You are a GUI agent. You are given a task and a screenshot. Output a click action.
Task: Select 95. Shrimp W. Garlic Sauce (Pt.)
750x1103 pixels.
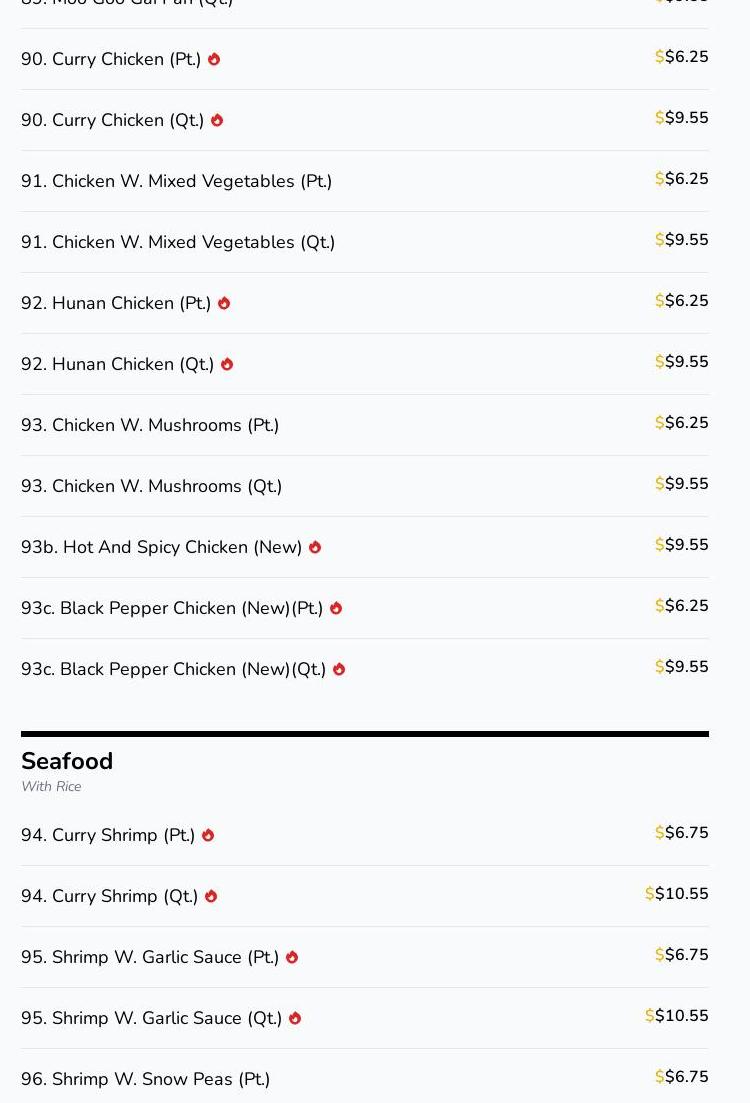tap(150, 957)
